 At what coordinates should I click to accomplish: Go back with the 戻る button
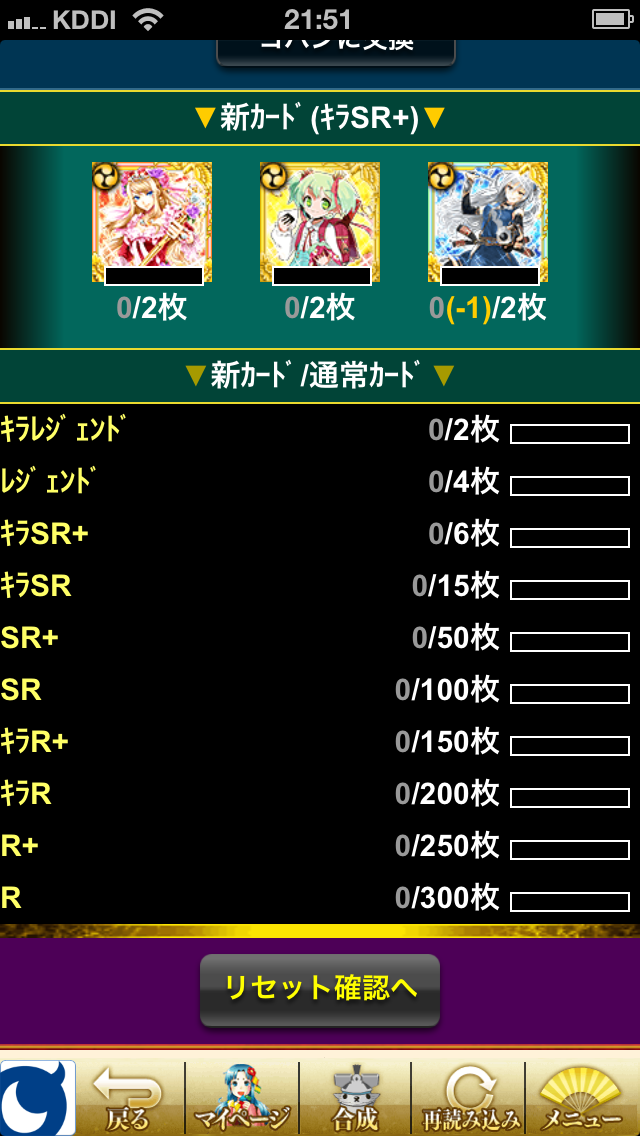coord(129,1097)
